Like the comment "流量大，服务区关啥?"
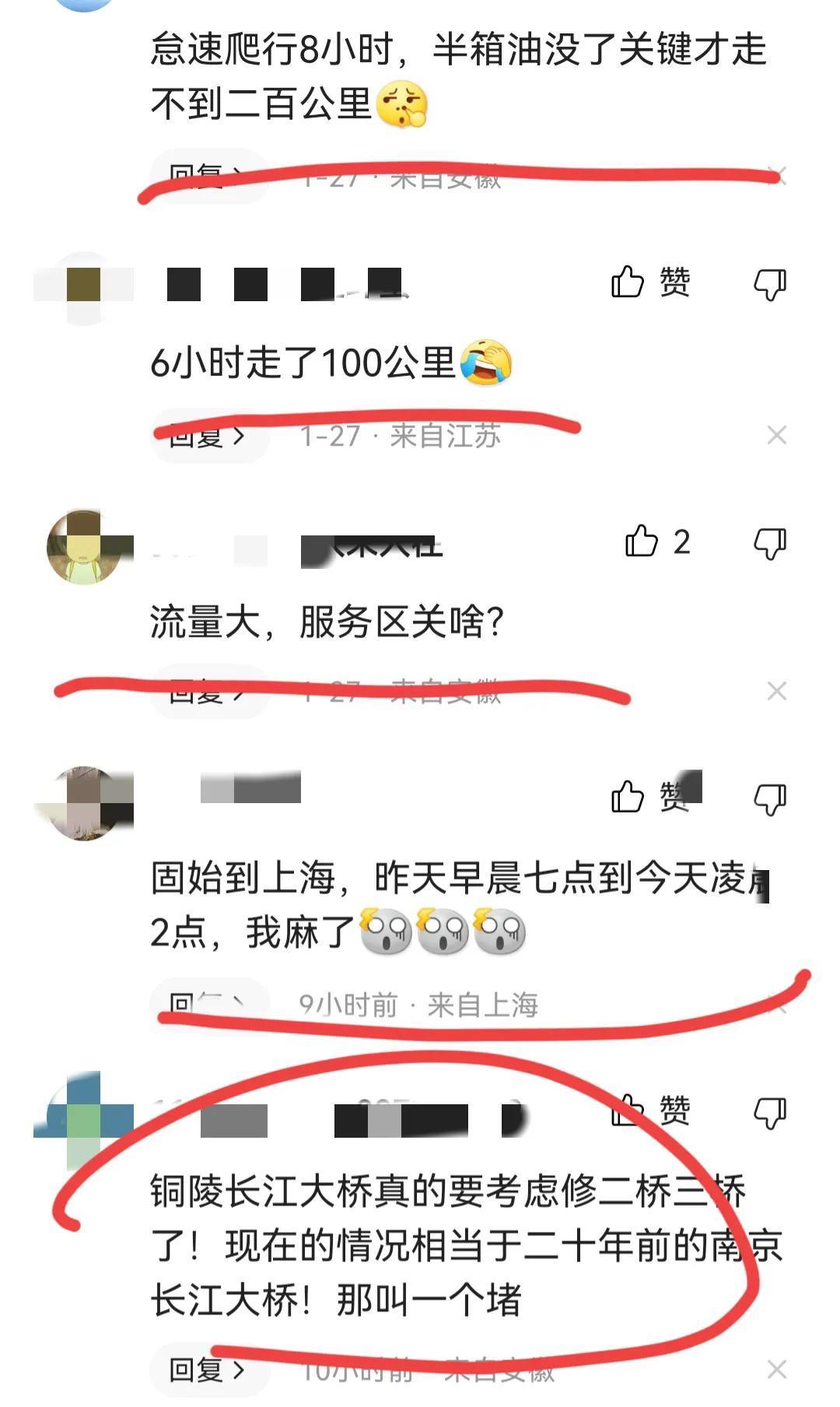Screen dimensions: 840x1407 point(642,542)
